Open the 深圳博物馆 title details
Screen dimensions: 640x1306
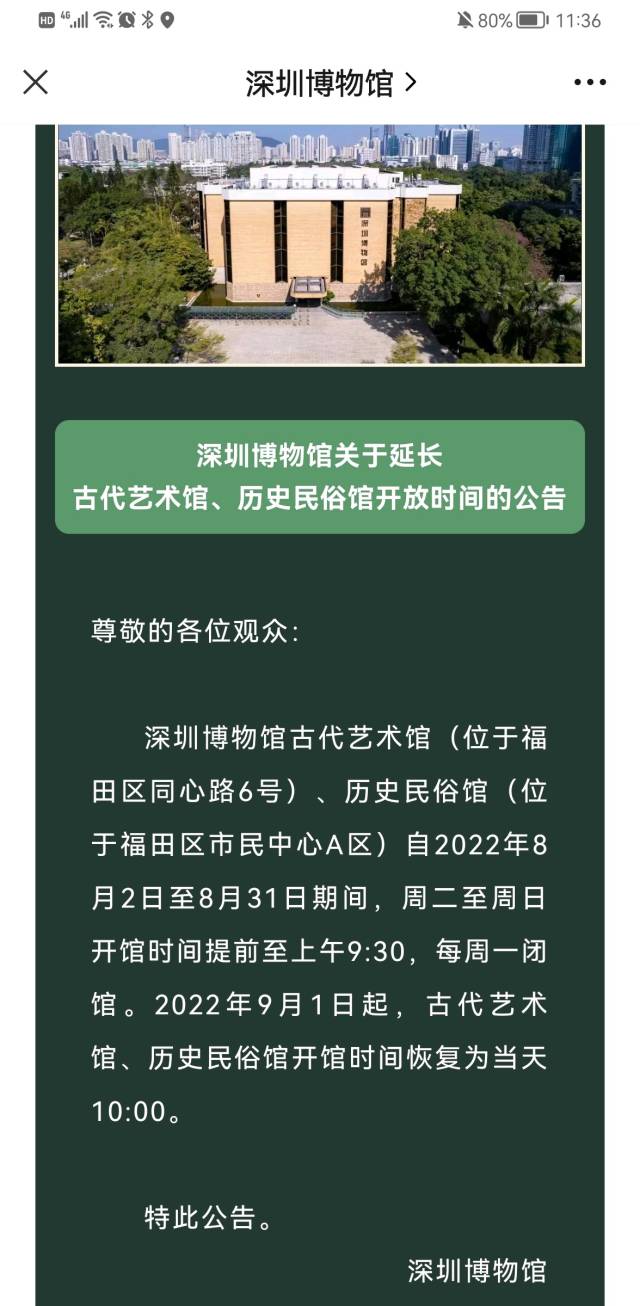point(330,83)
